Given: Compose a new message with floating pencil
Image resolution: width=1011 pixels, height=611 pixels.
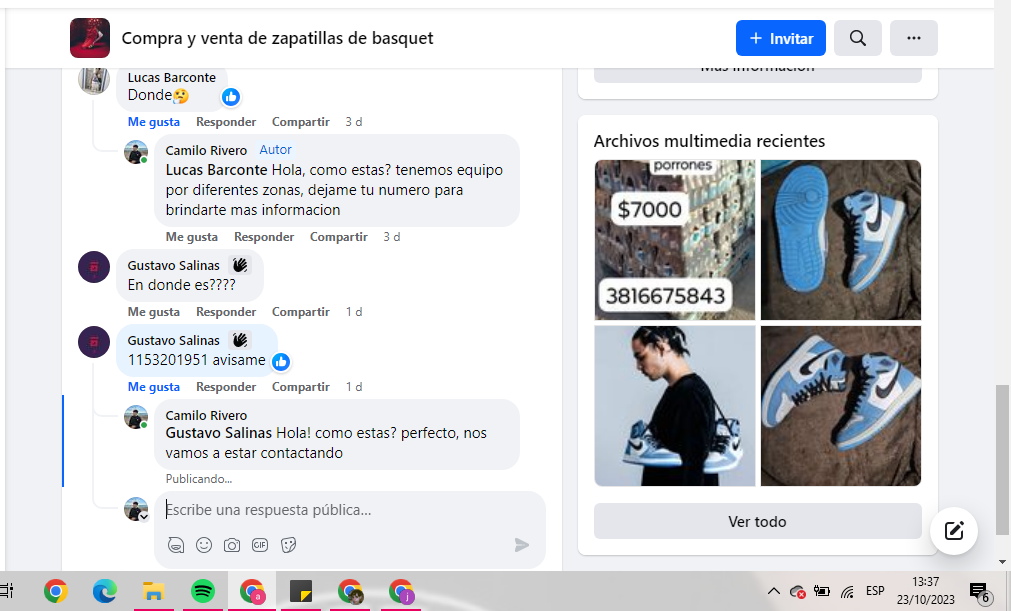Looking at the screenshot, I should point(953,531).
